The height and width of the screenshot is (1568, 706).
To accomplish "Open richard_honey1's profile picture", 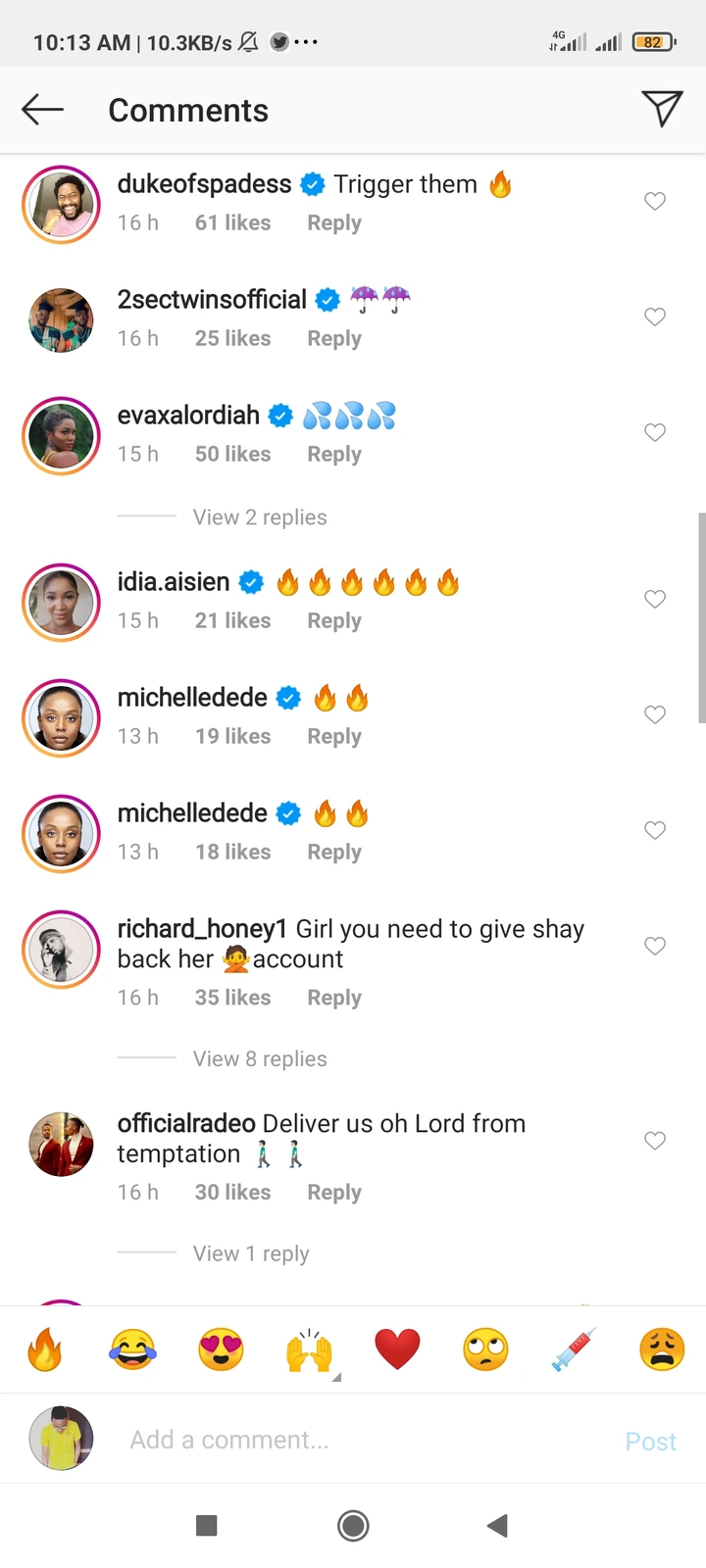I will (61, 949).
